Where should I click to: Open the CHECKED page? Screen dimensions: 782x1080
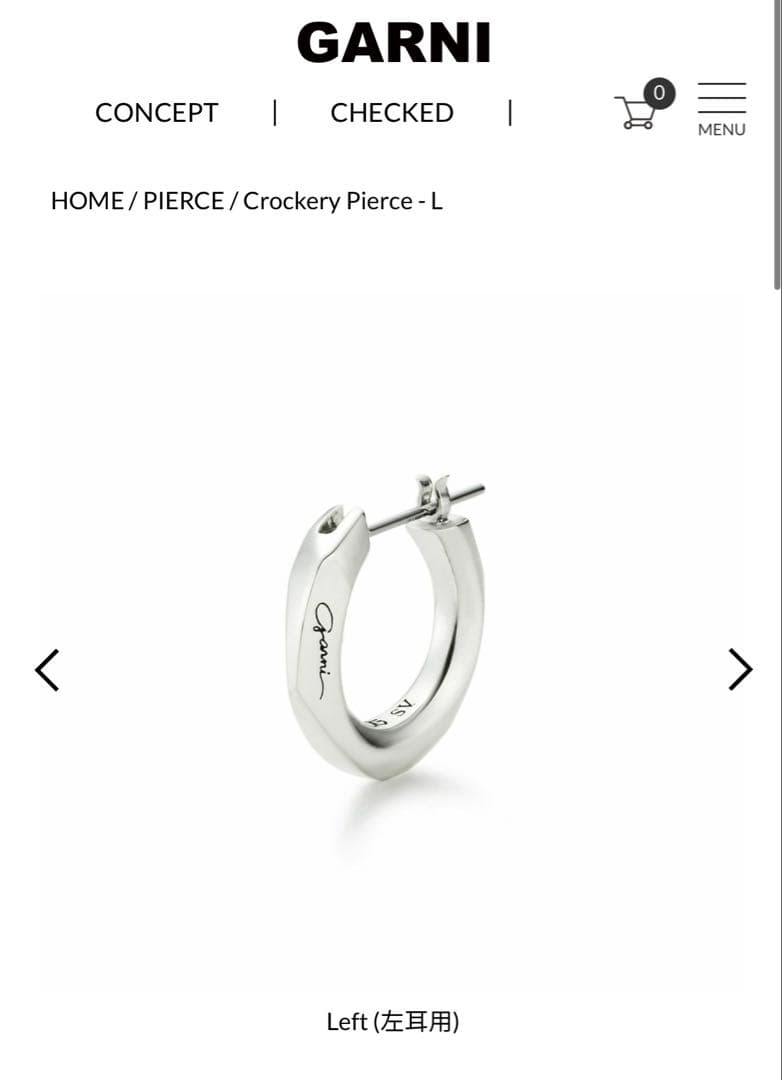point(392,113)
